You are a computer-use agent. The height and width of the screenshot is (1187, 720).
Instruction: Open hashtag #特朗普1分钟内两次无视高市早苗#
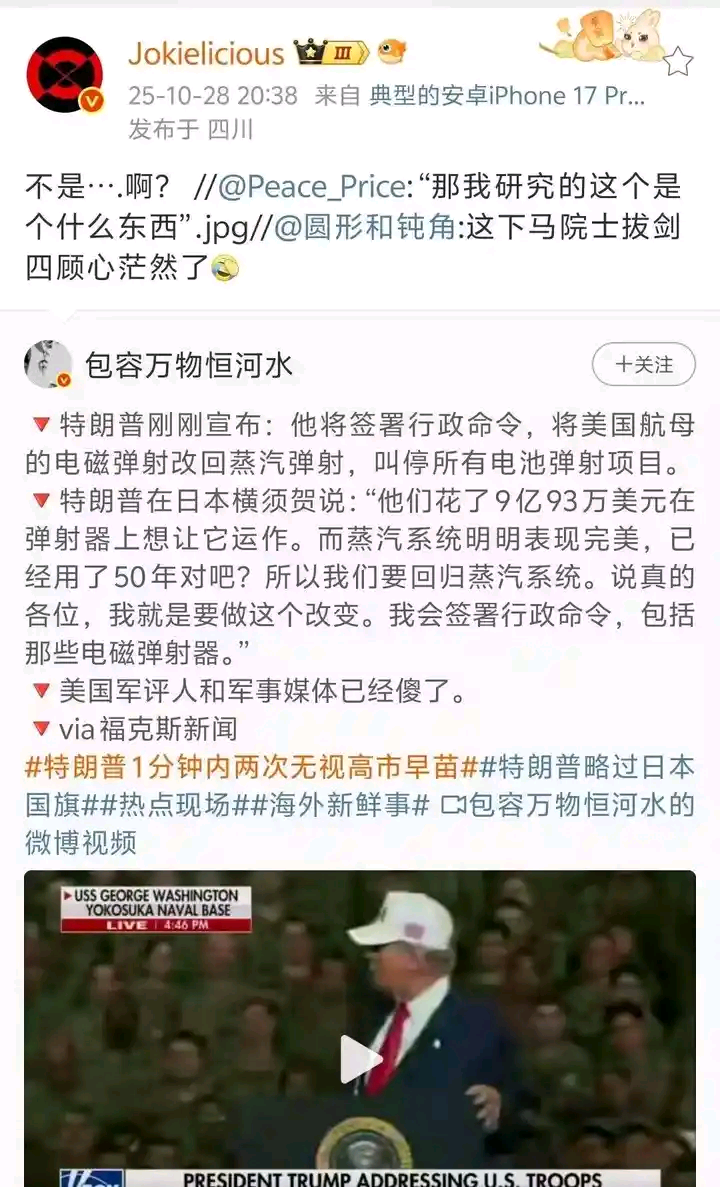click(242, 767)
